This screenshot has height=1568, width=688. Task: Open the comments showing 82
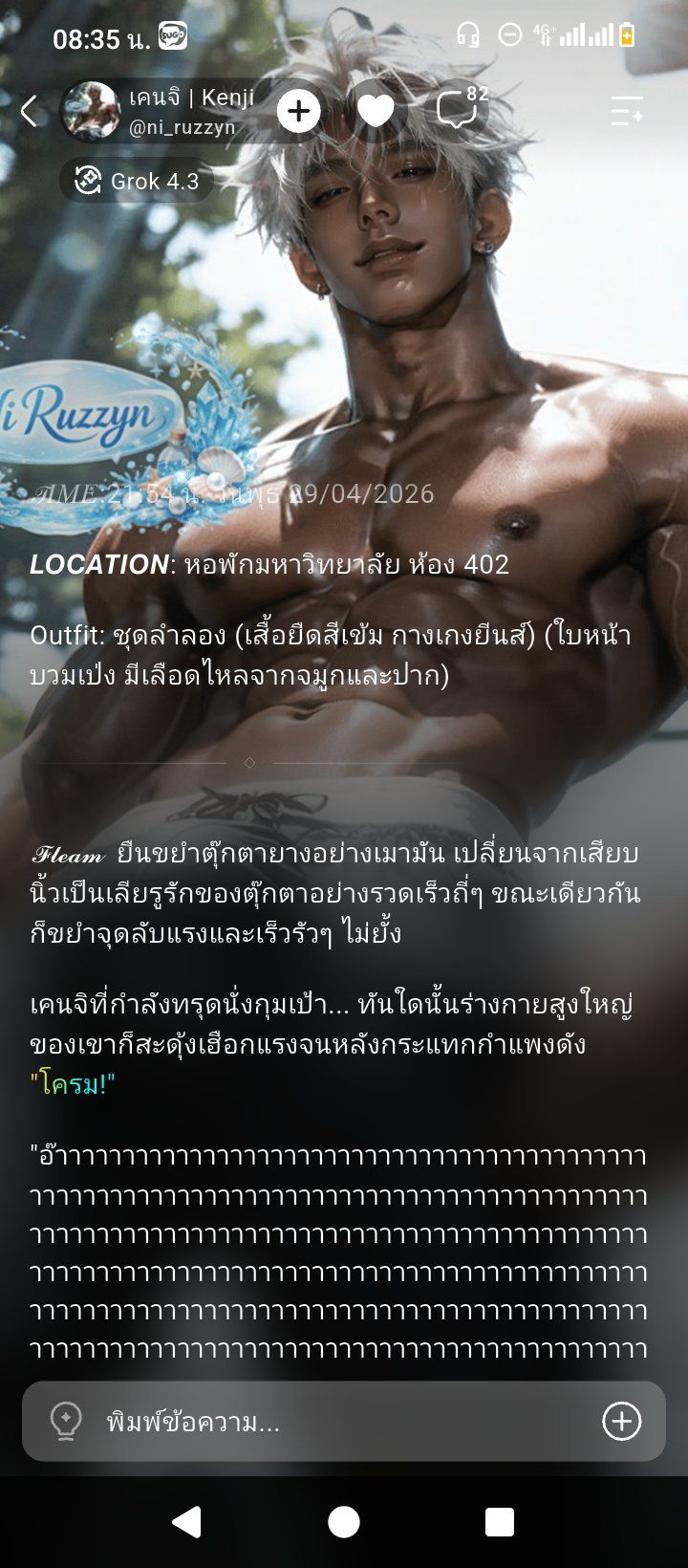pyautogui.click(x=460, y=110)
